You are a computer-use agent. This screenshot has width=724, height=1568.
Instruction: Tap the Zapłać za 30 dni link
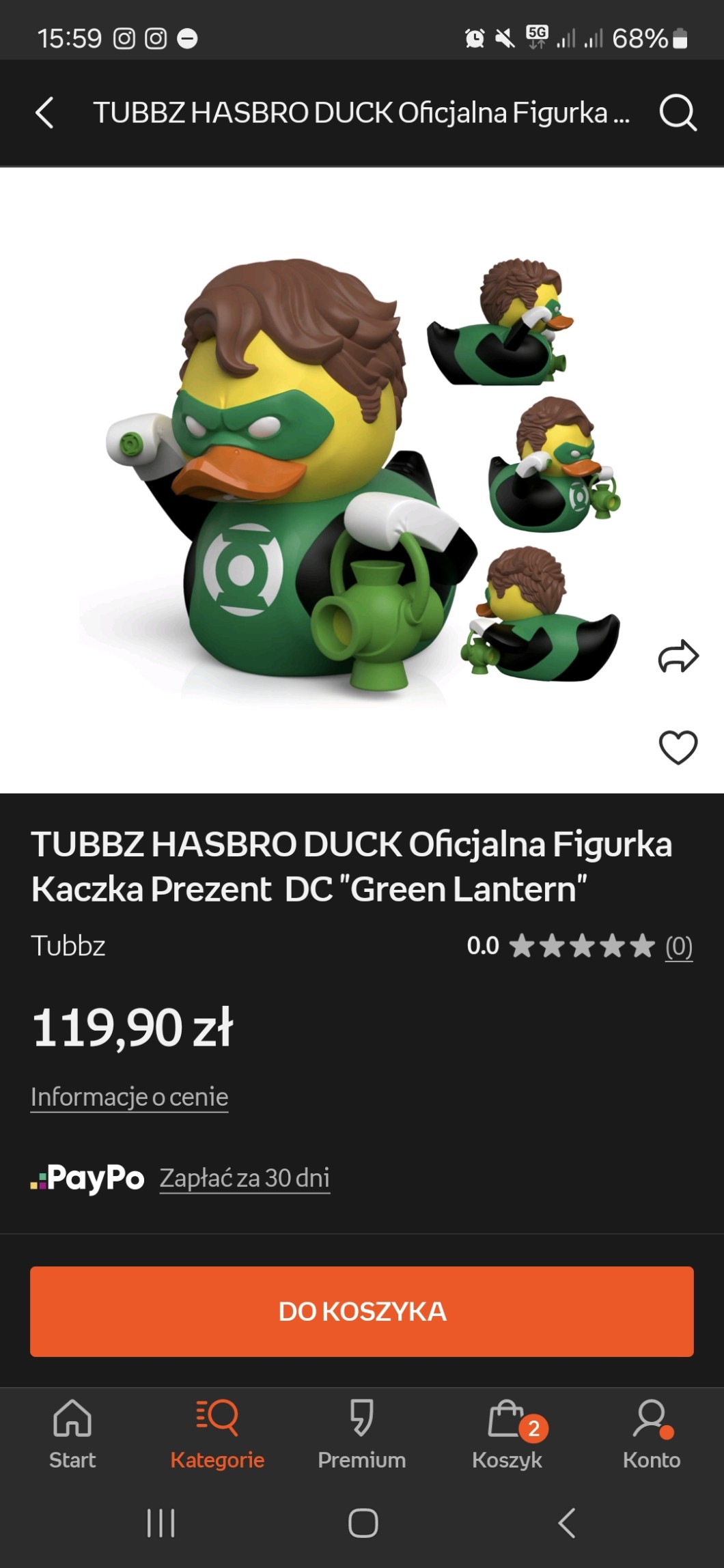coord(245,1178)
